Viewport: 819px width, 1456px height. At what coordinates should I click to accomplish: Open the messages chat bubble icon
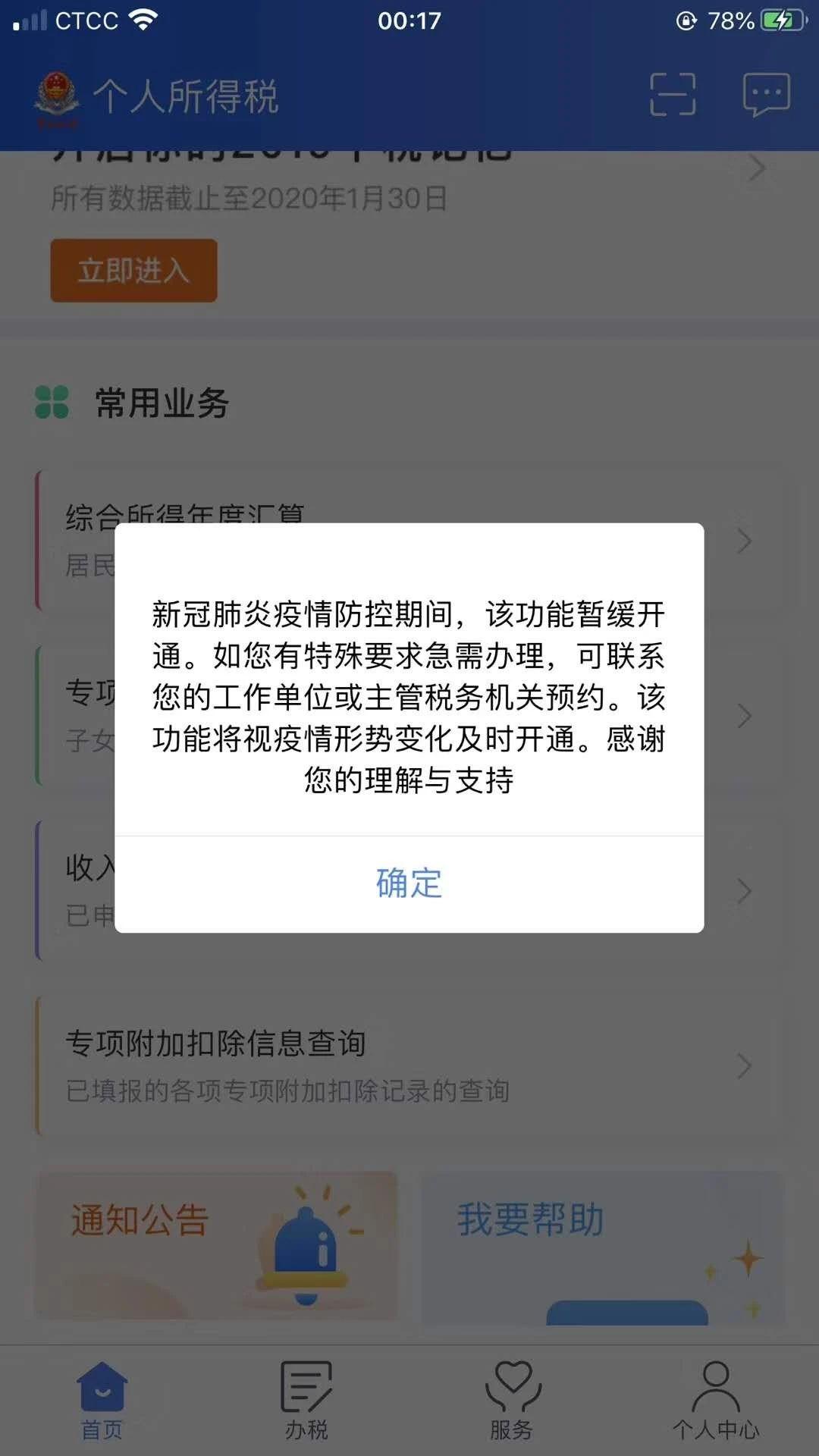click(766, 95)
